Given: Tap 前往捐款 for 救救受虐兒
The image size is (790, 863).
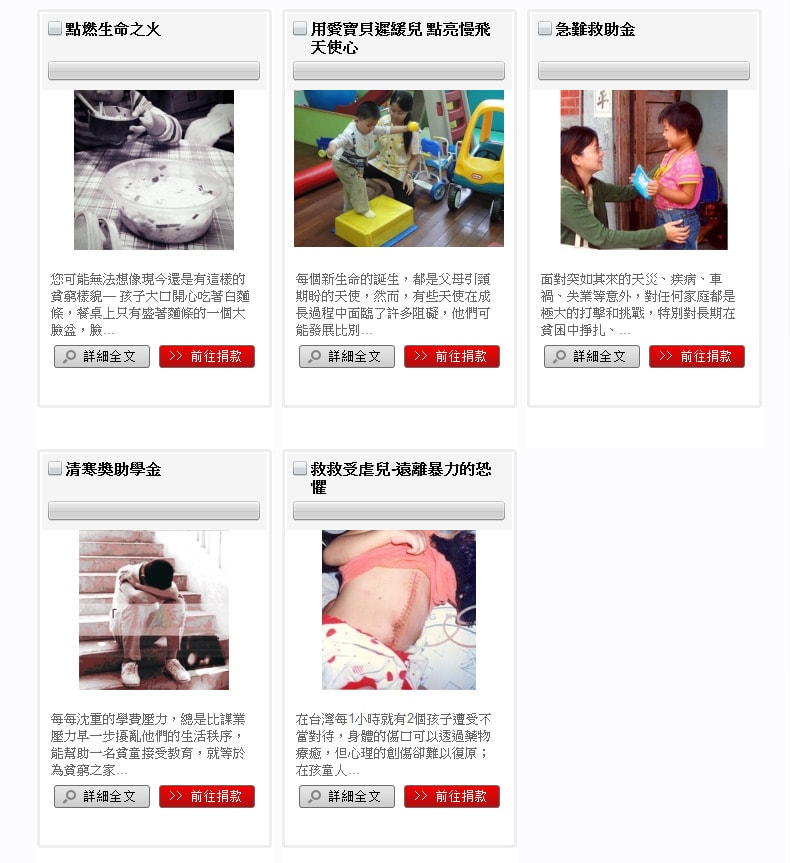Looking at the screenshot, I should (452, 796).
